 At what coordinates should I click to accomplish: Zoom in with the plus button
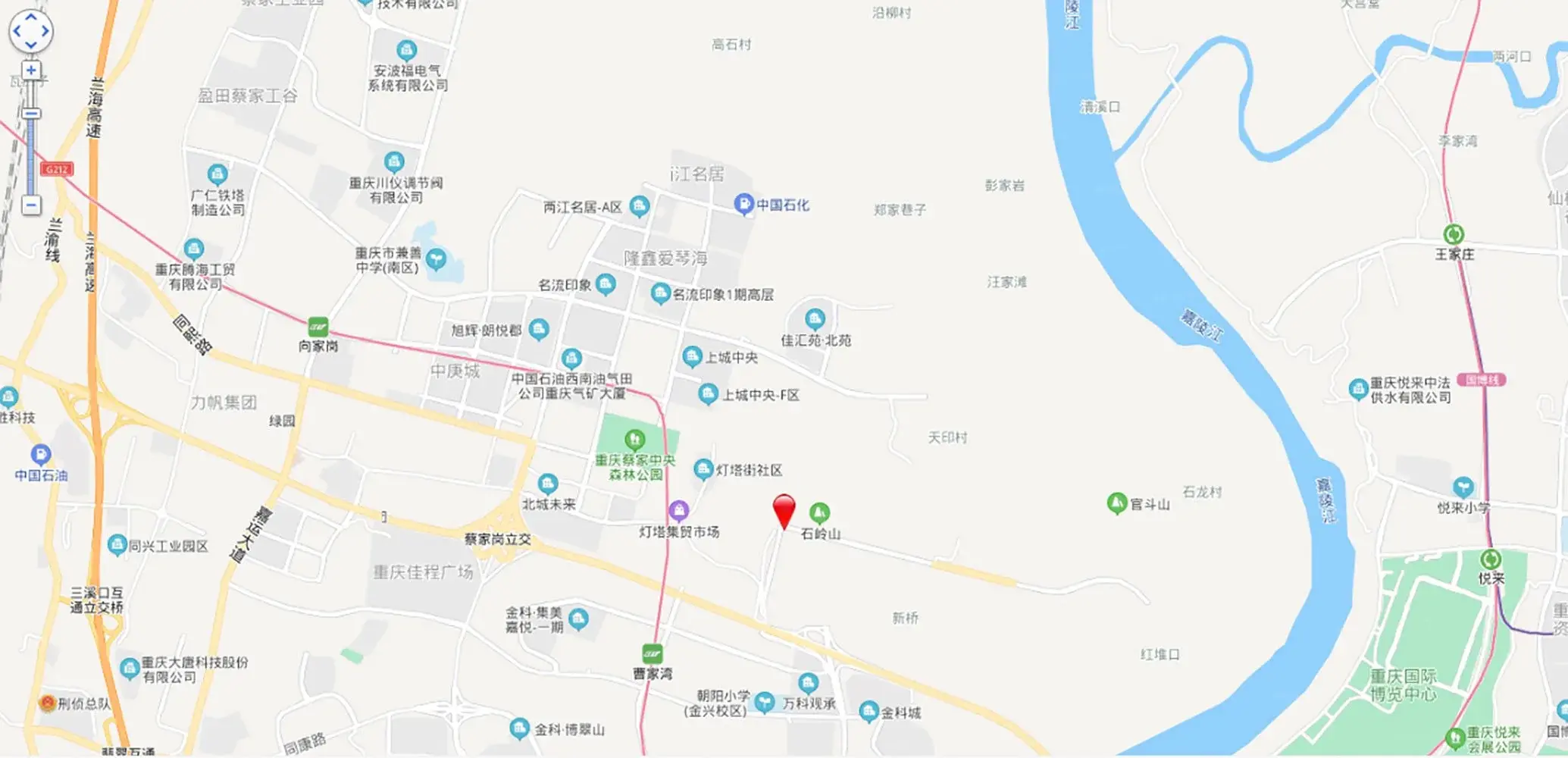click(x=31, y=71)
